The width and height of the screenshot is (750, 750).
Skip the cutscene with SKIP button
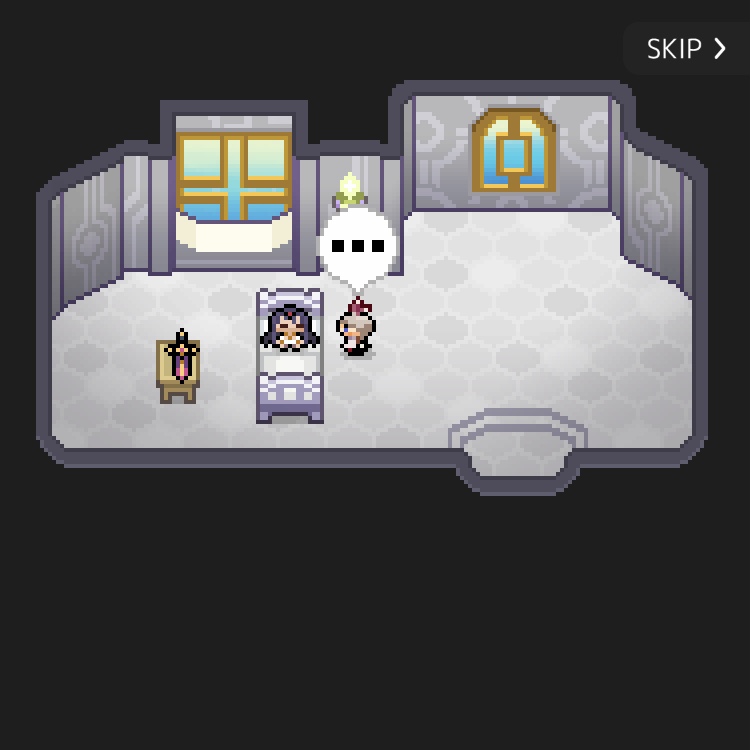(686, 49)
